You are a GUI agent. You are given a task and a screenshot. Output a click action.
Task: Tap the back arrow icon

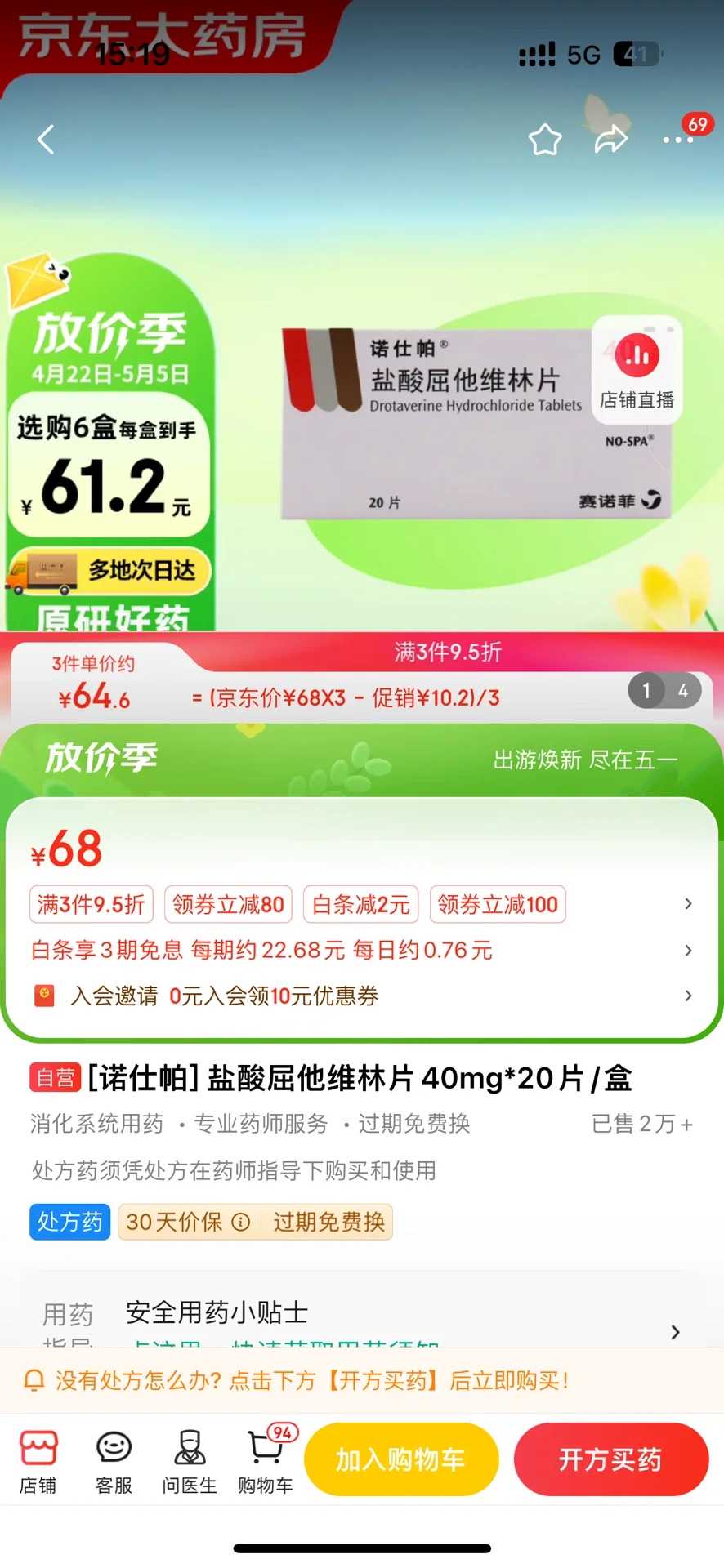coord(45,139)
